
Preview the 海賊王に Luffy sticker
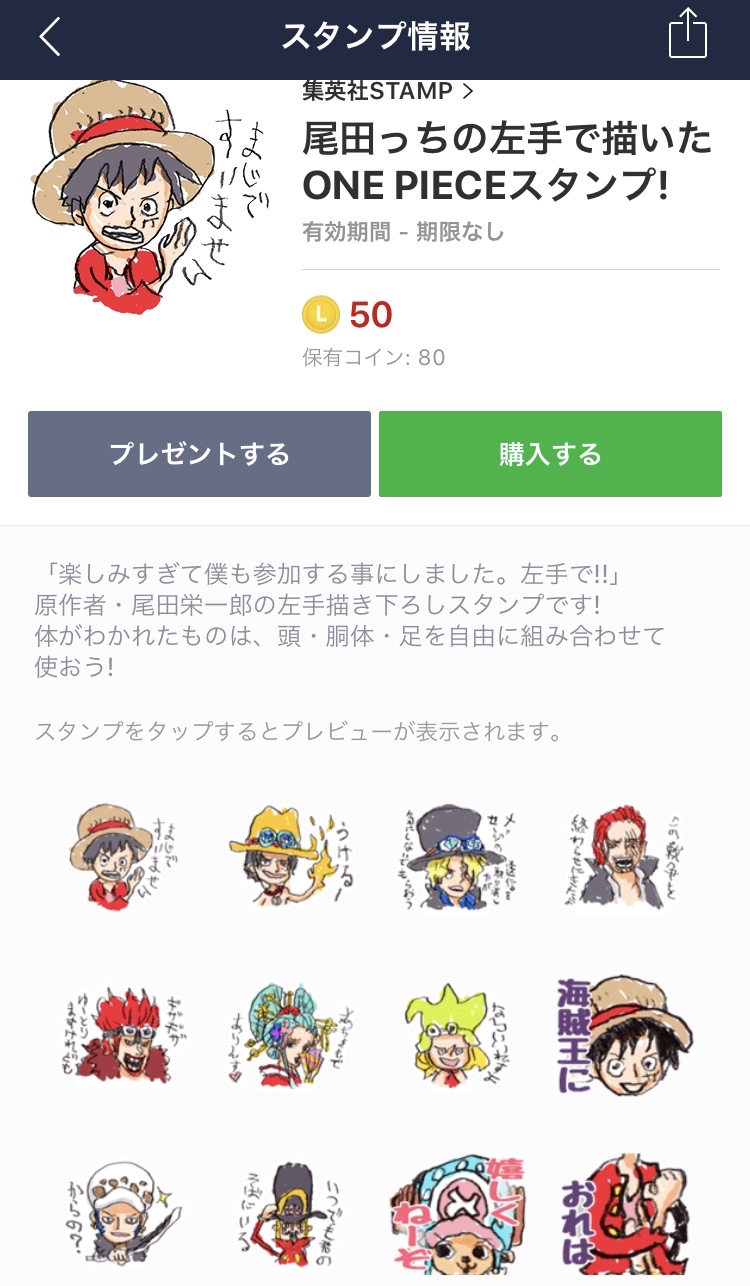click(x=622, y=1034)
